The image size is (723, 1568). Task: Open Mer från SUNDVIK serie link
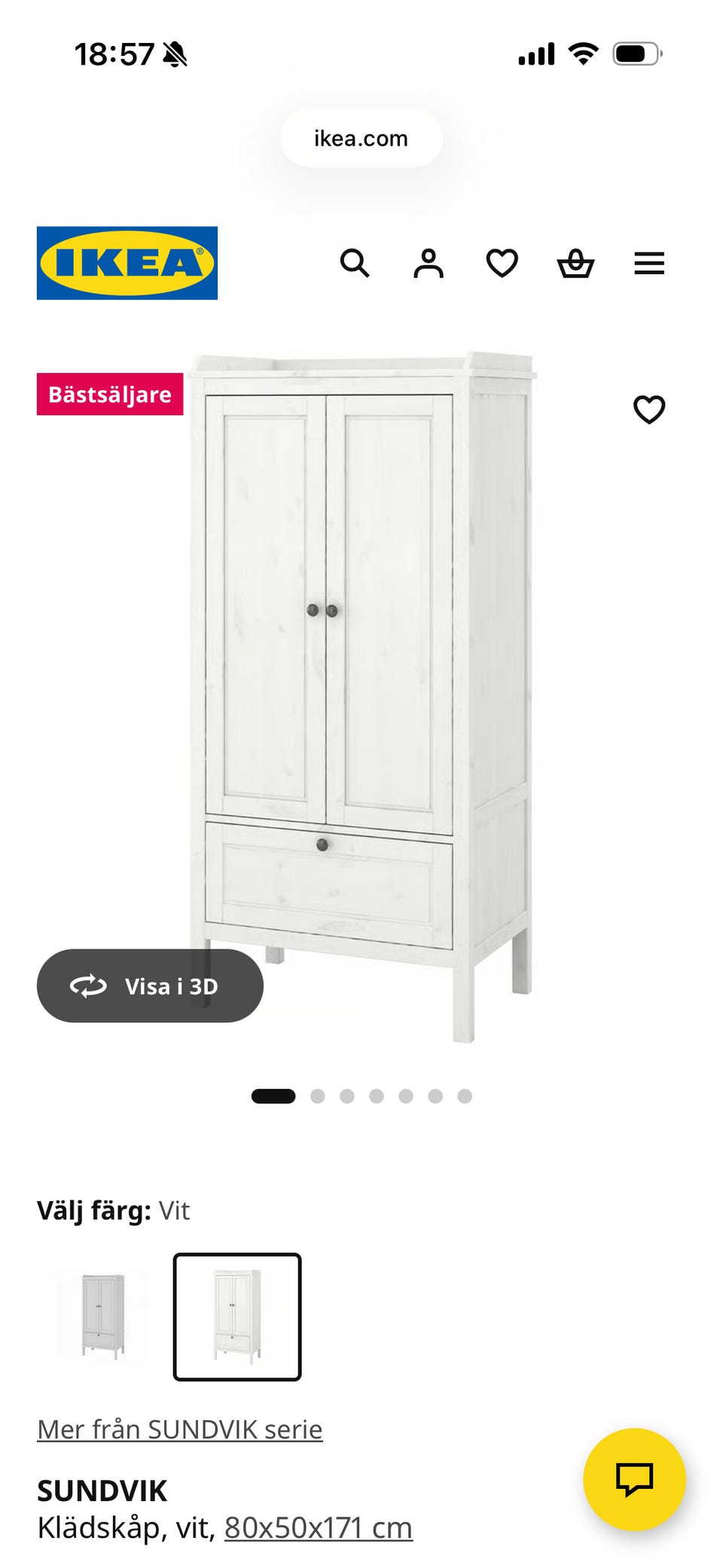(180, 1429)
